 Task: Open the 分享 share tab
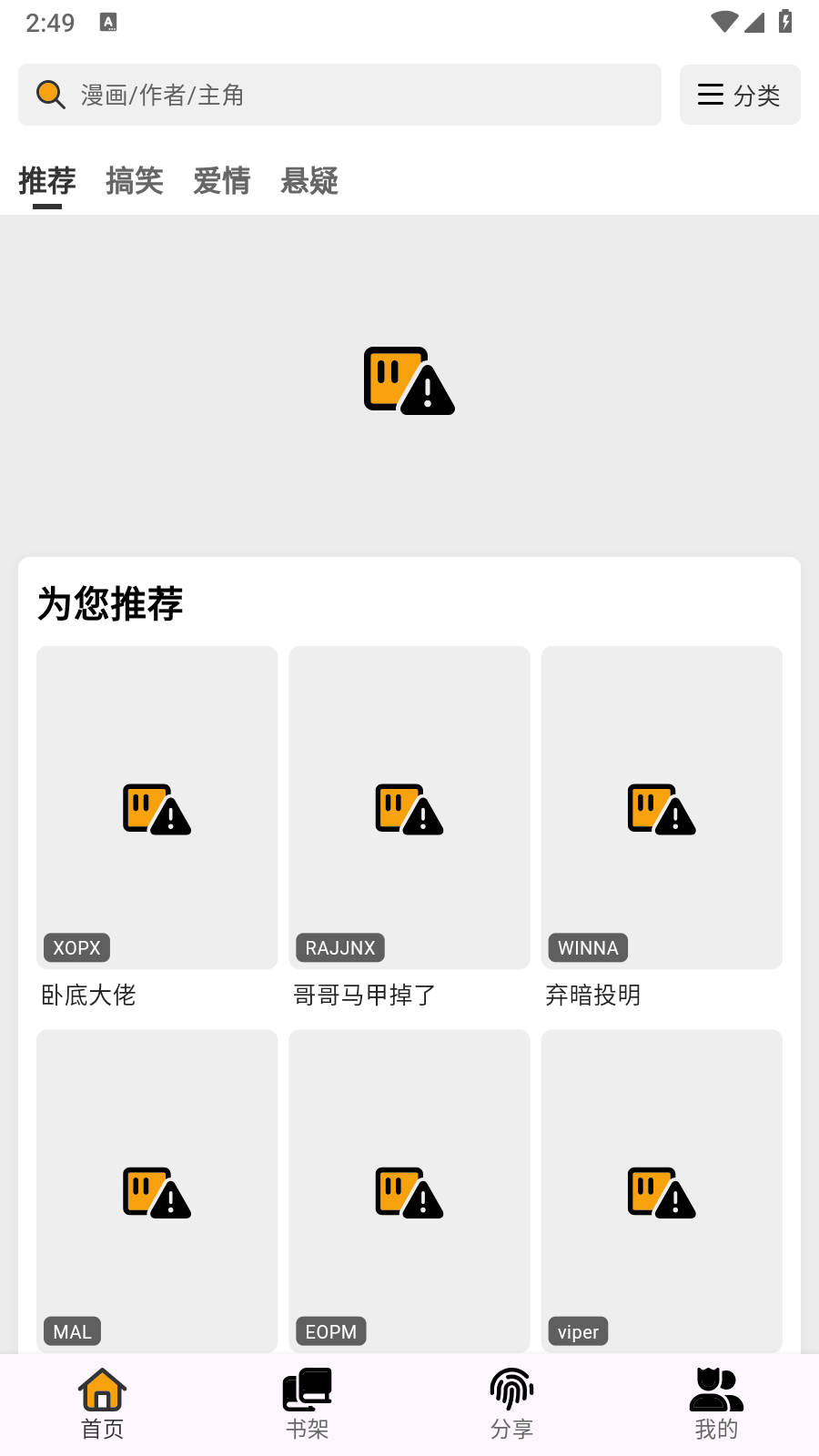coord(511,1404)
